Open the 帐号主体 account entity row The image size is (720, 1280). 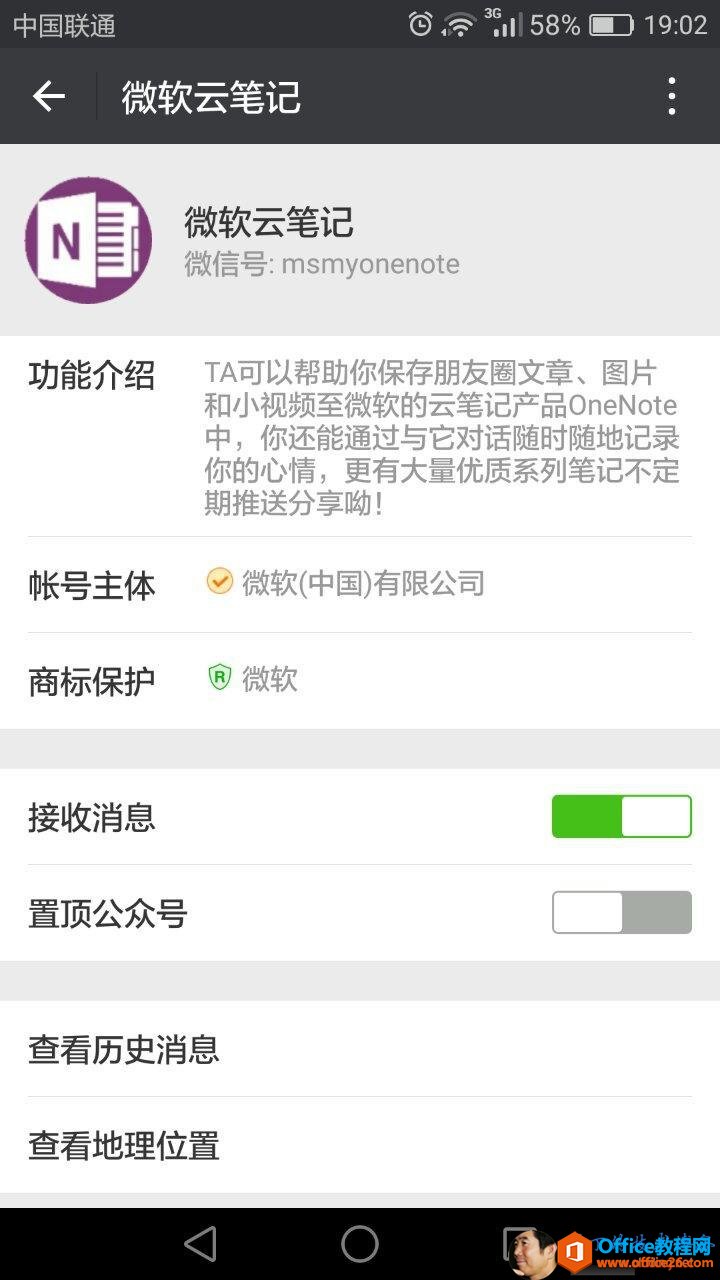360,584
